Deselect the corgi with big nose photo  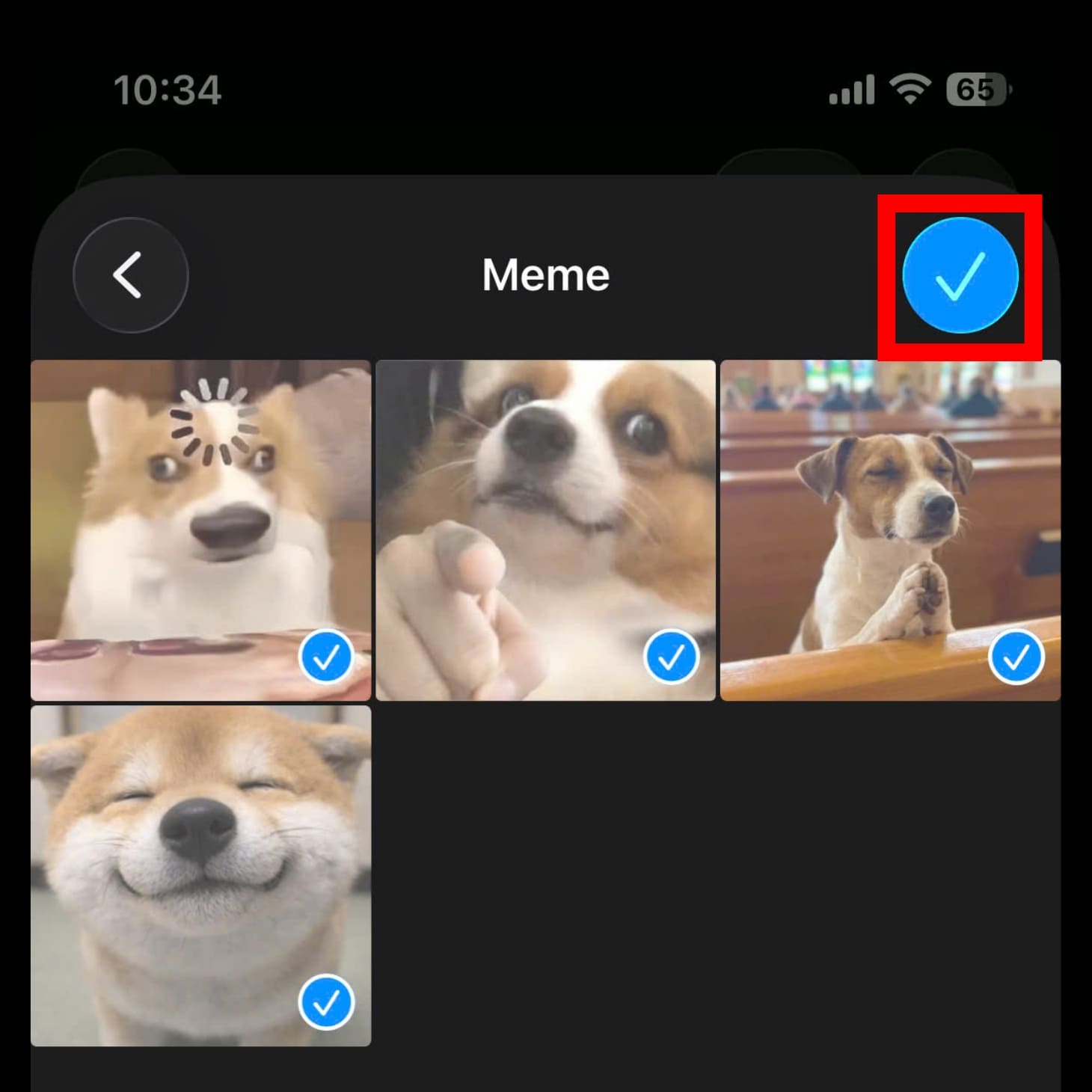326,657
